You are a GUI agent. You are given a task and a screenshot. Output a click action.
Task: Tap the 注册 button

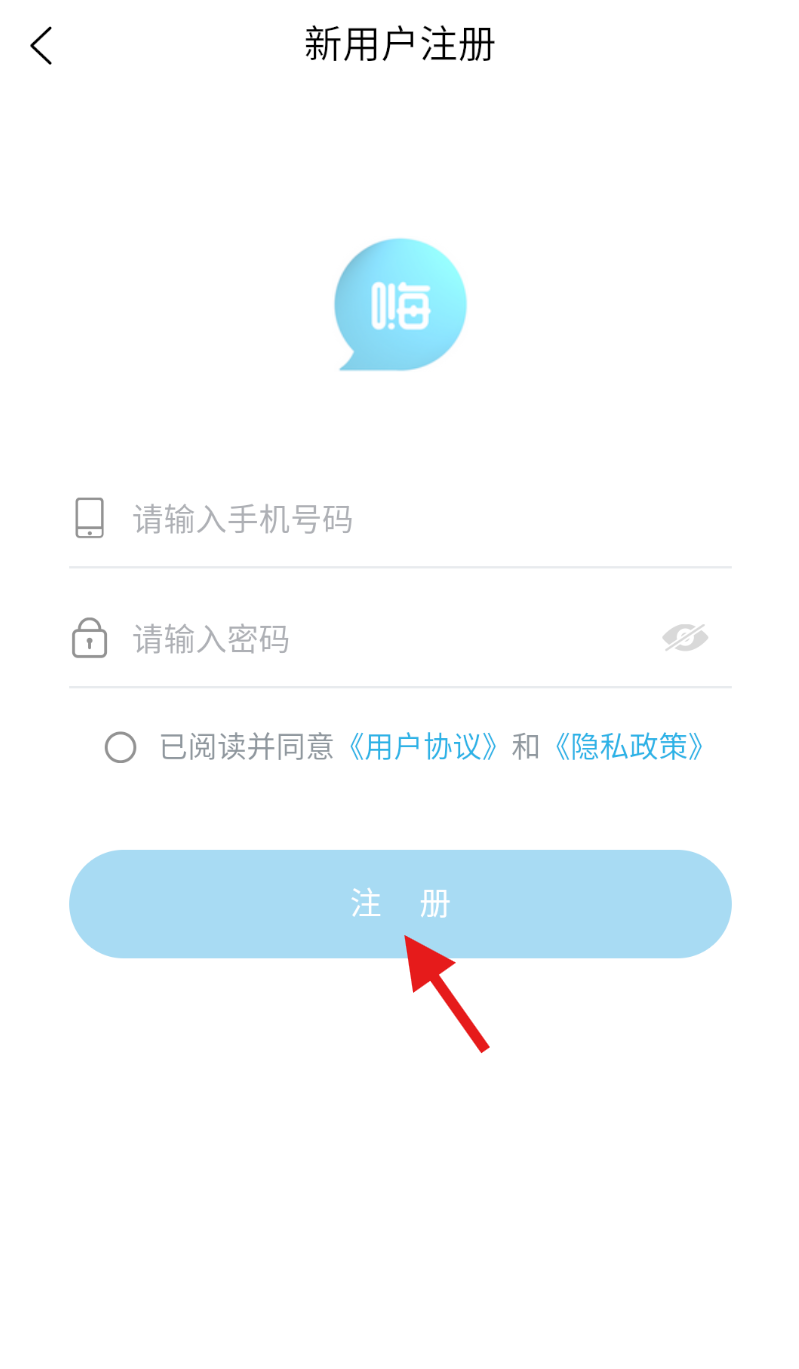(400, 904)
